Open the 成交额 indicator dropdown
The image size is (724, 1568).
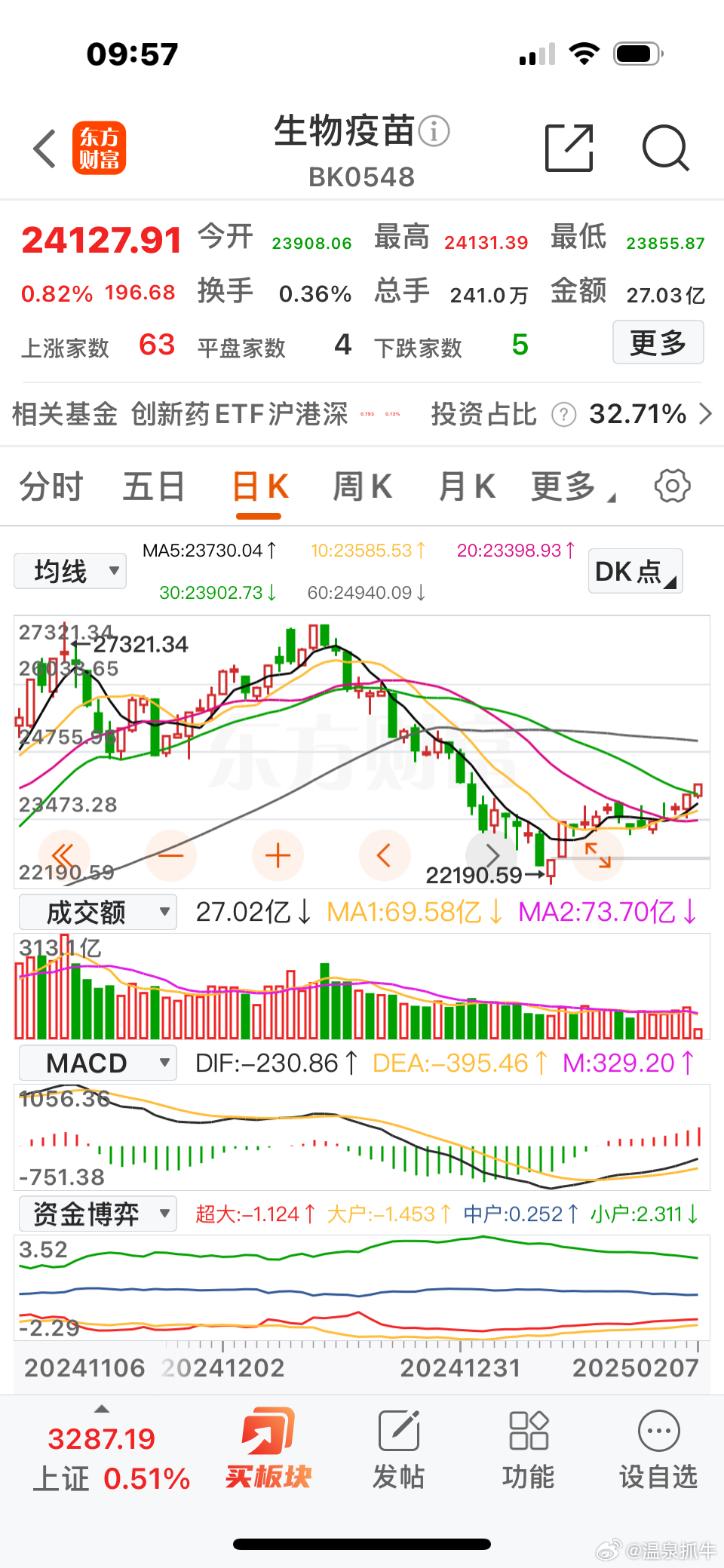point(97,912)
